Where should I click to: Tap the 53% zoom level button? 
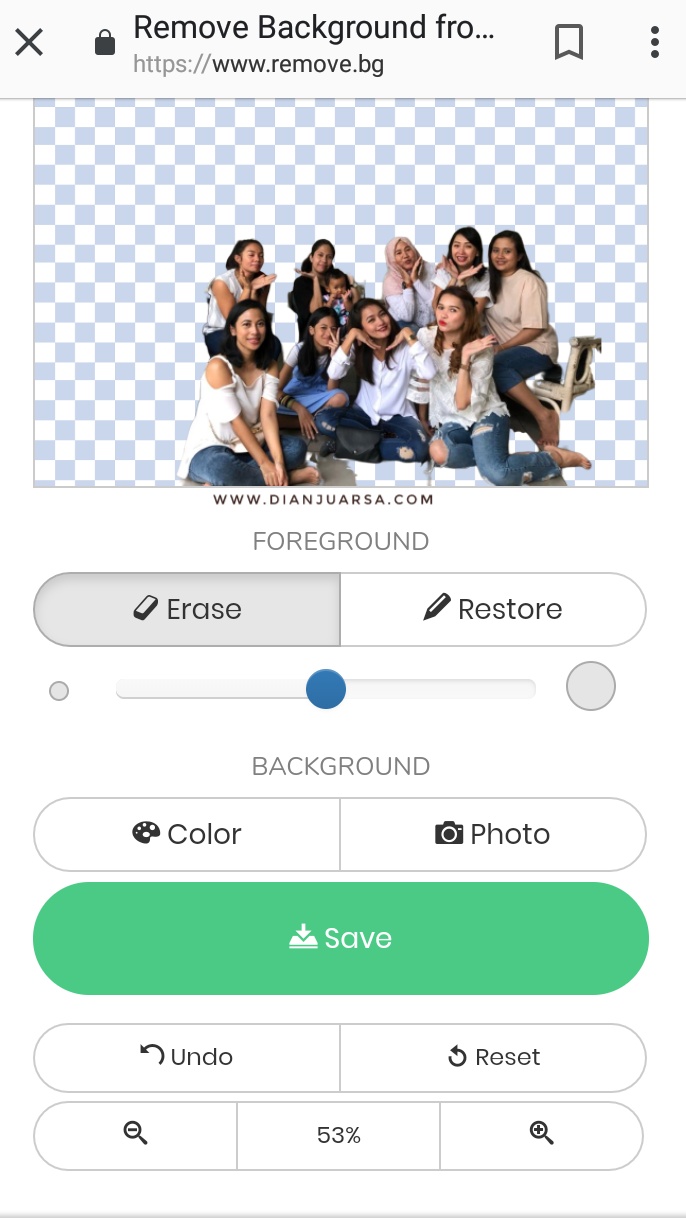pyautogui.click(x=338, y=1135)
